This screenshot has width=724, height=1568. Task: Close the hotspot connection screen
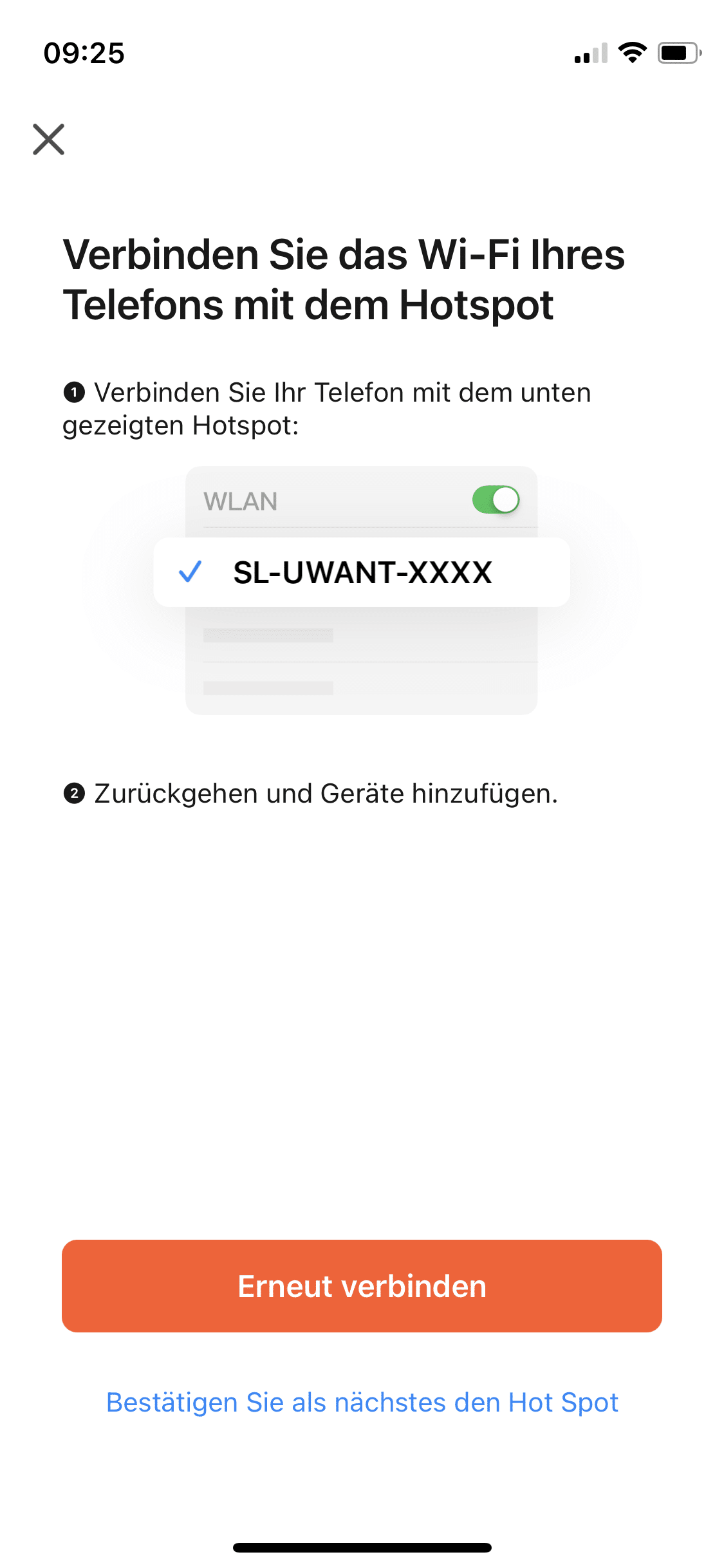coord(49,140)
